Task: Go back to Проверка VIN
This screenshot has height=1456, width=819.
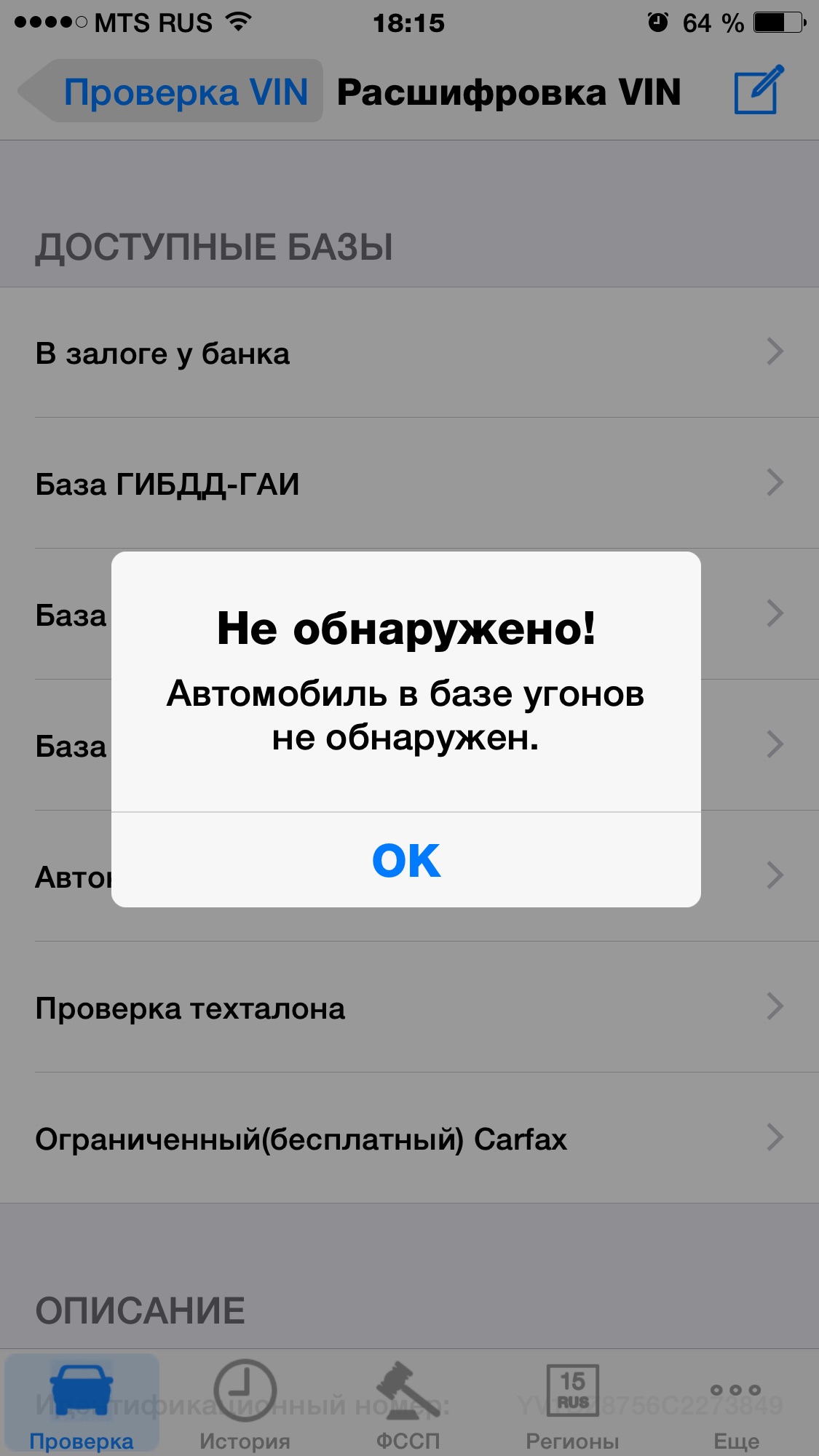Action: click(171, 92)
